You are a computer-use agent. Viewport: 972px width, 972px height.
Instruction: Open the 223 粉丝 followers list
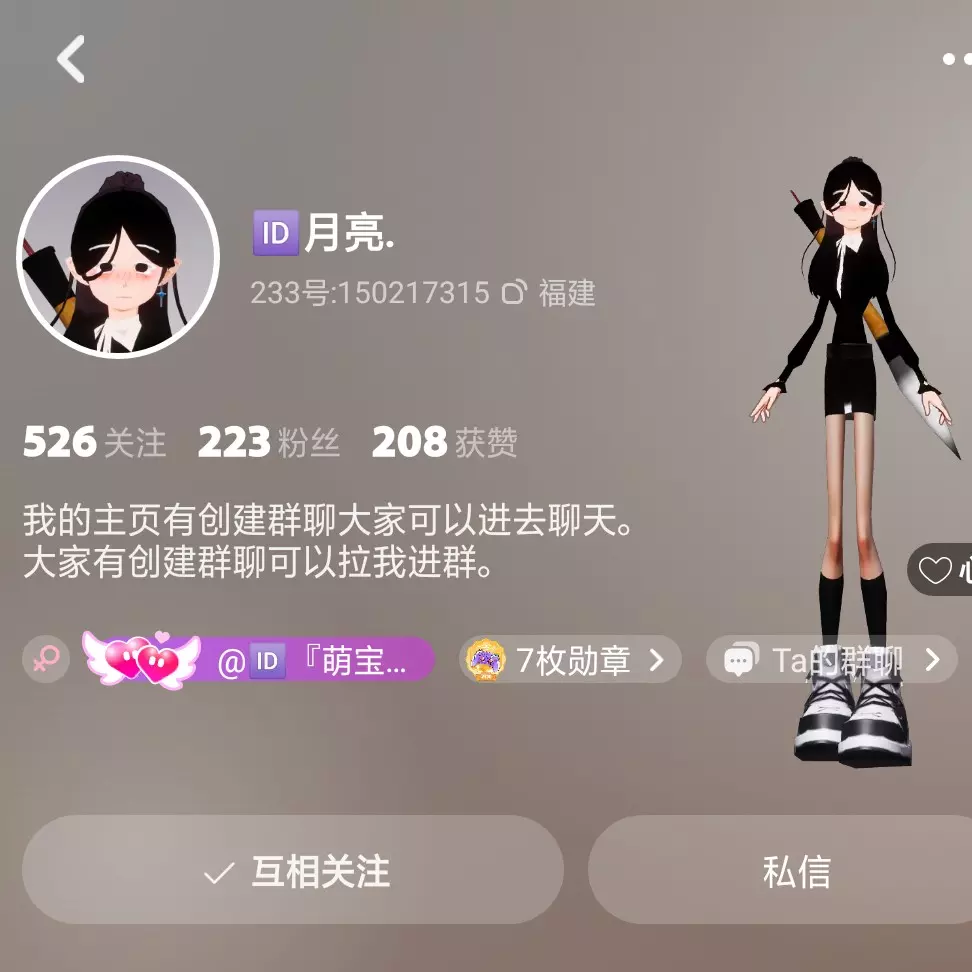(x=268, y=442)
